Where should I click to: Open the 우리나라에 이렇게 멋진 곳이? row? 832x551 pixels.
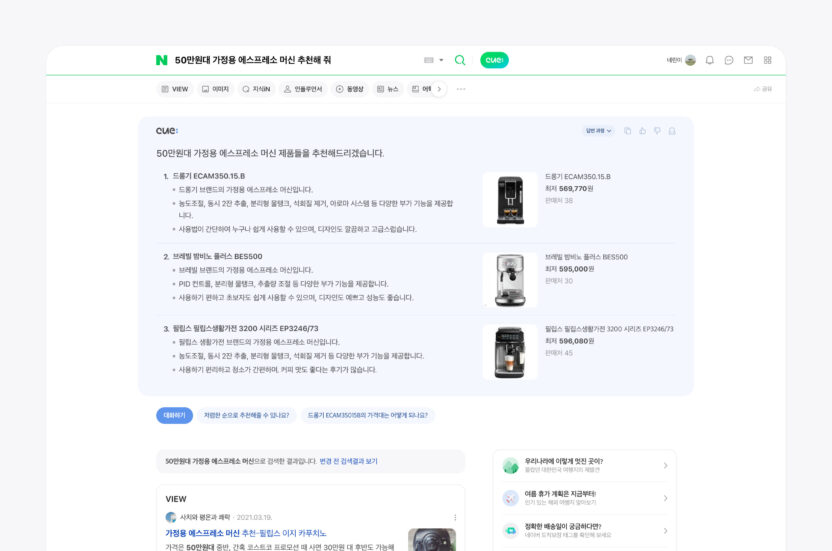[x=584, y=465]
